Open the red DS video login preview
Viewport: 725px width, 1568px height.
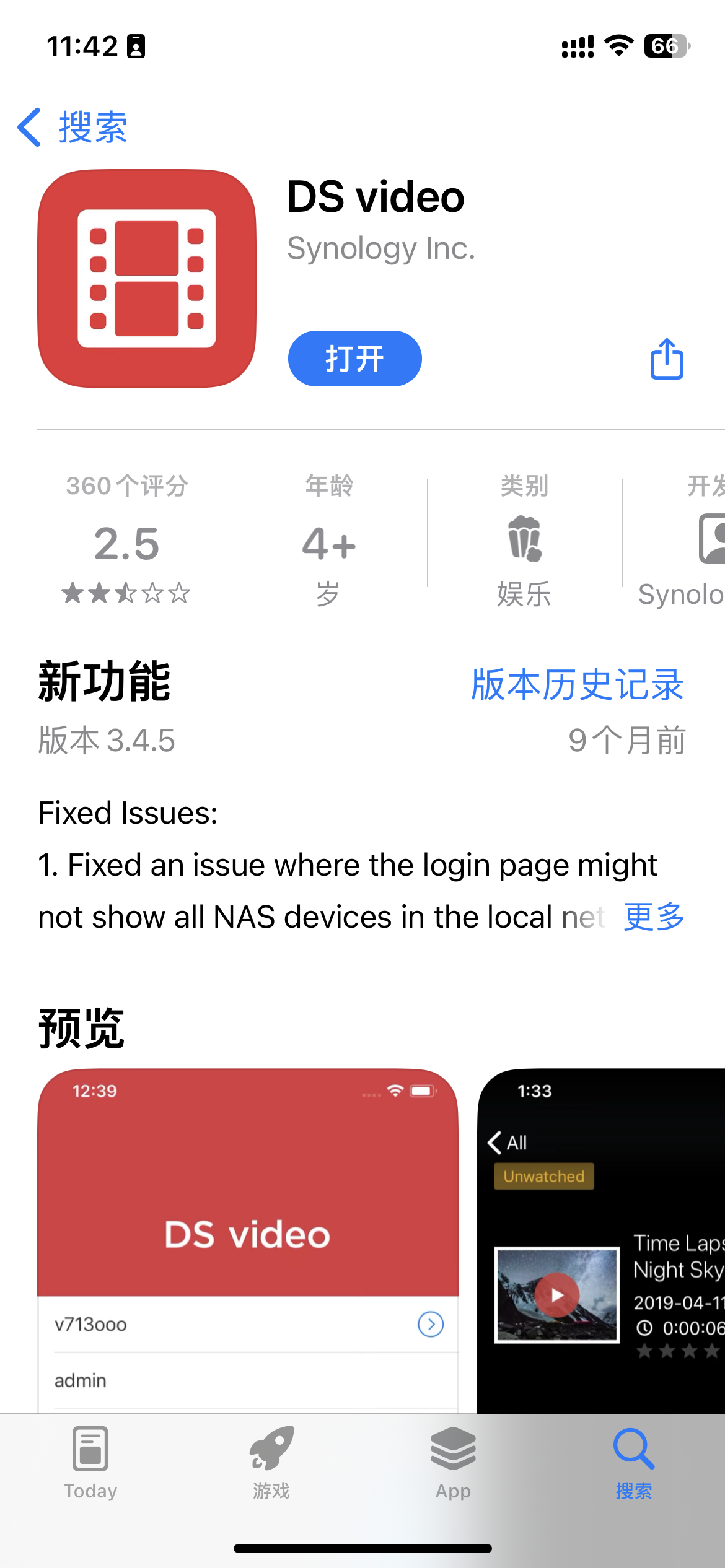(x=248, y=1239)
